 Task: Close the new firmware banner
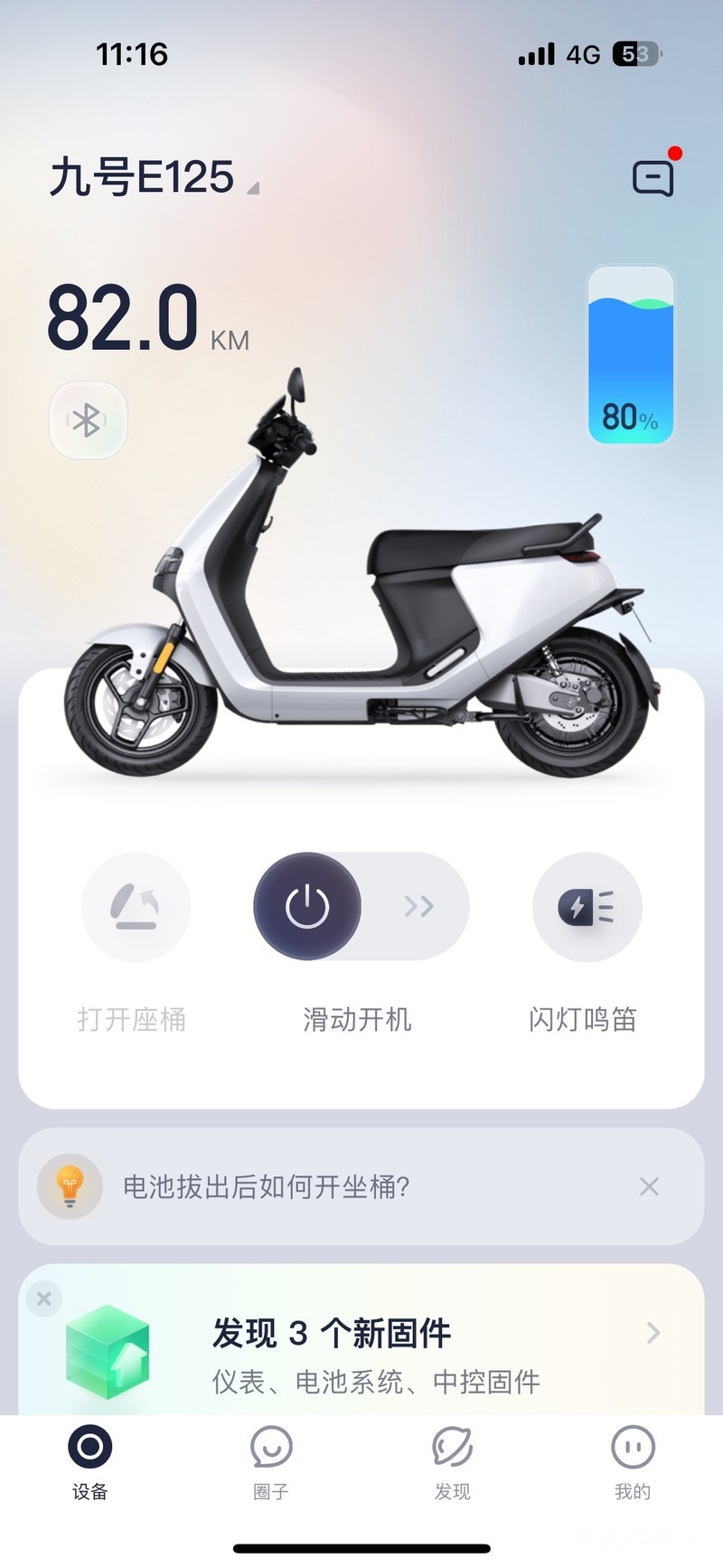click(44, 1299)
